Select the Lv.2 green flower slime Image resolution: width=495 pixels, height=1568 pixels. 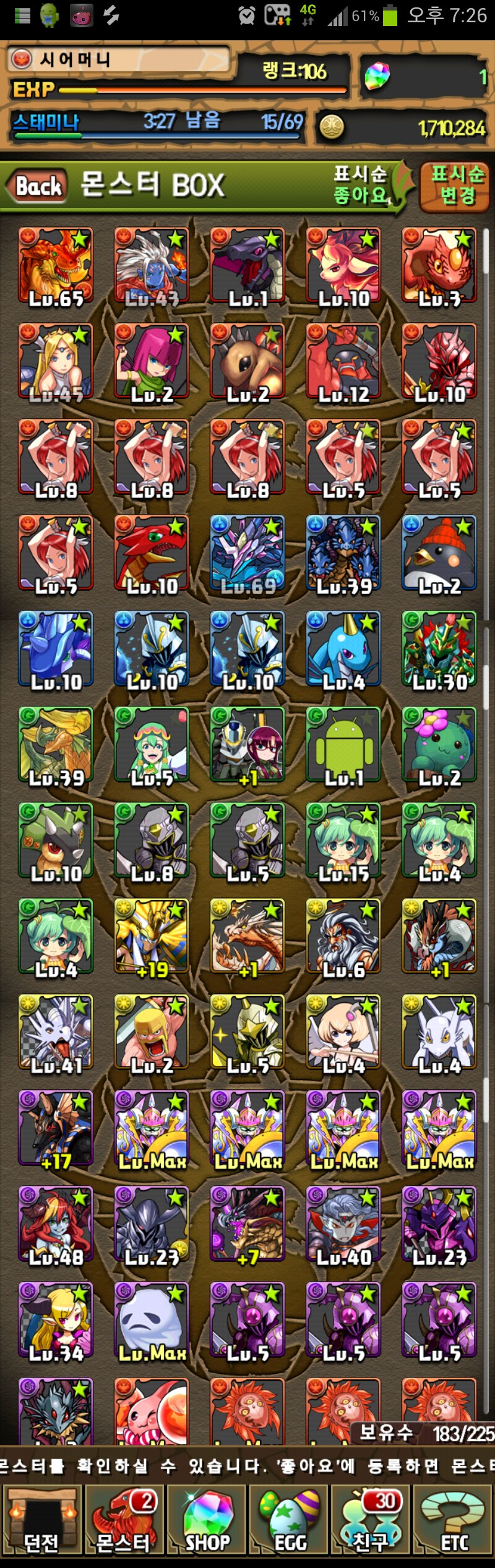coord(439,745)
